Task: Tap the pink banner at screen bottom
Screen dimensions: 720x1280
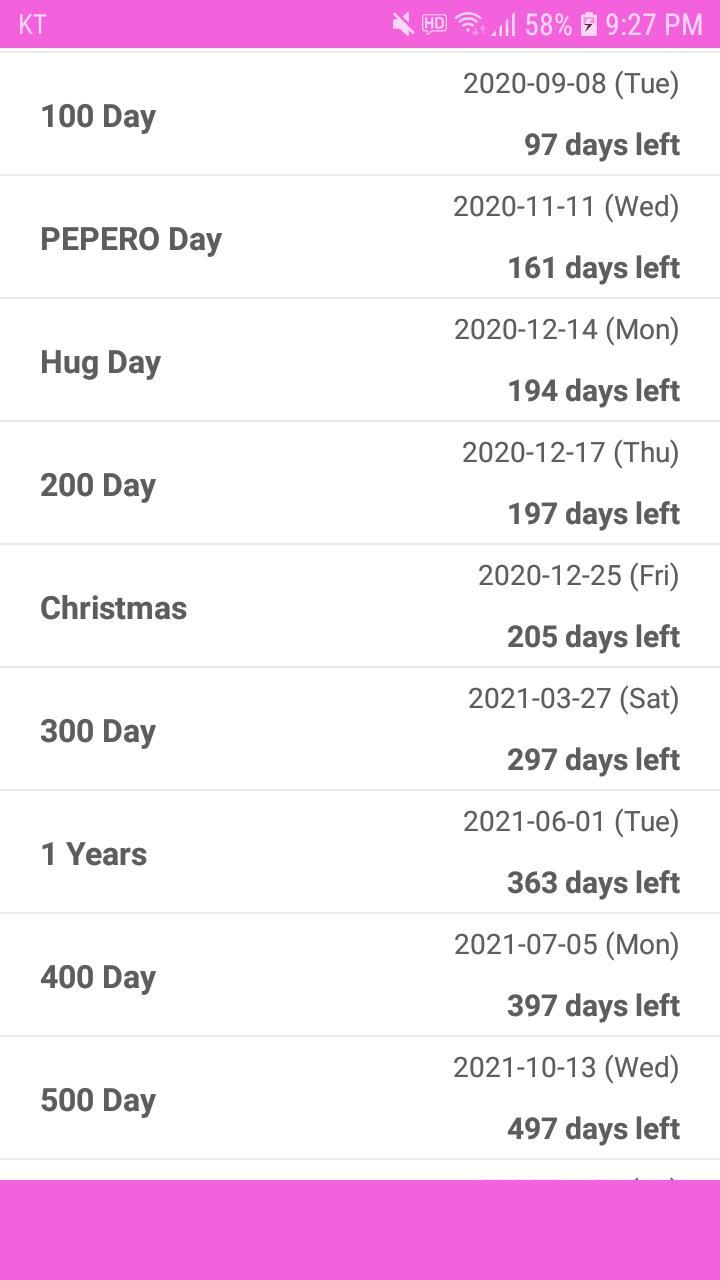Action: [360, 1230]
